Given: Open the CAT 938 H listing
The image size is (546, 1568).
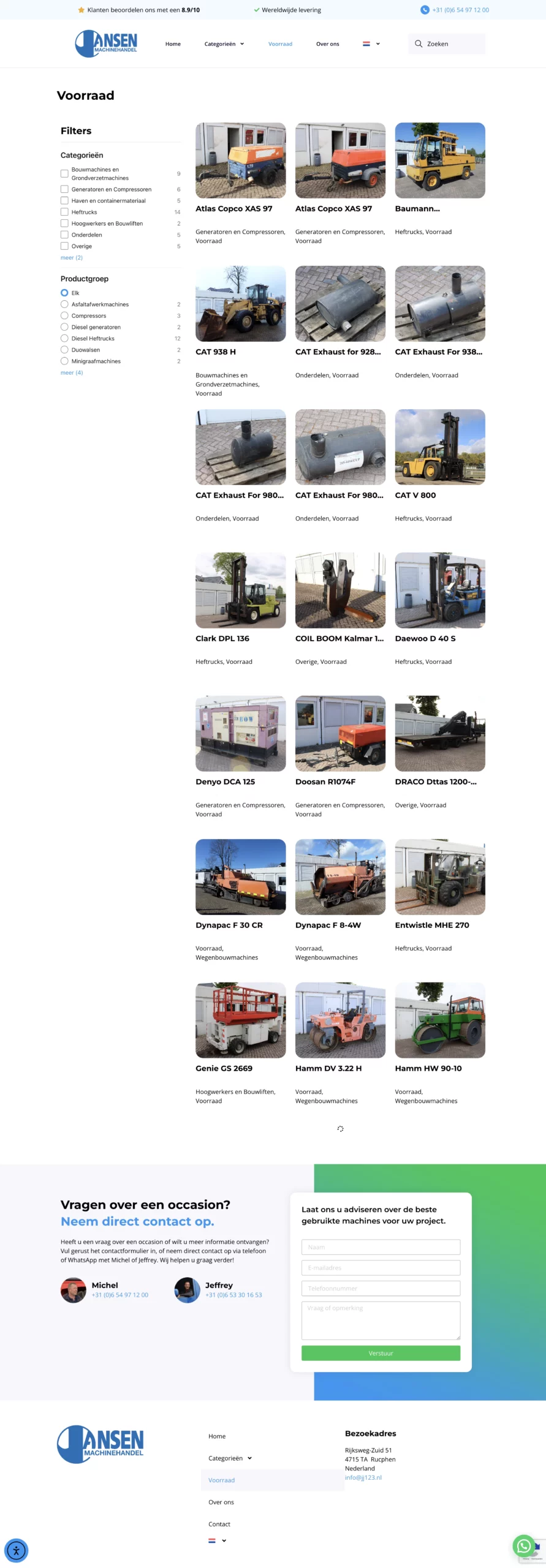Looking at the screenshot, I should click(240, 304).
